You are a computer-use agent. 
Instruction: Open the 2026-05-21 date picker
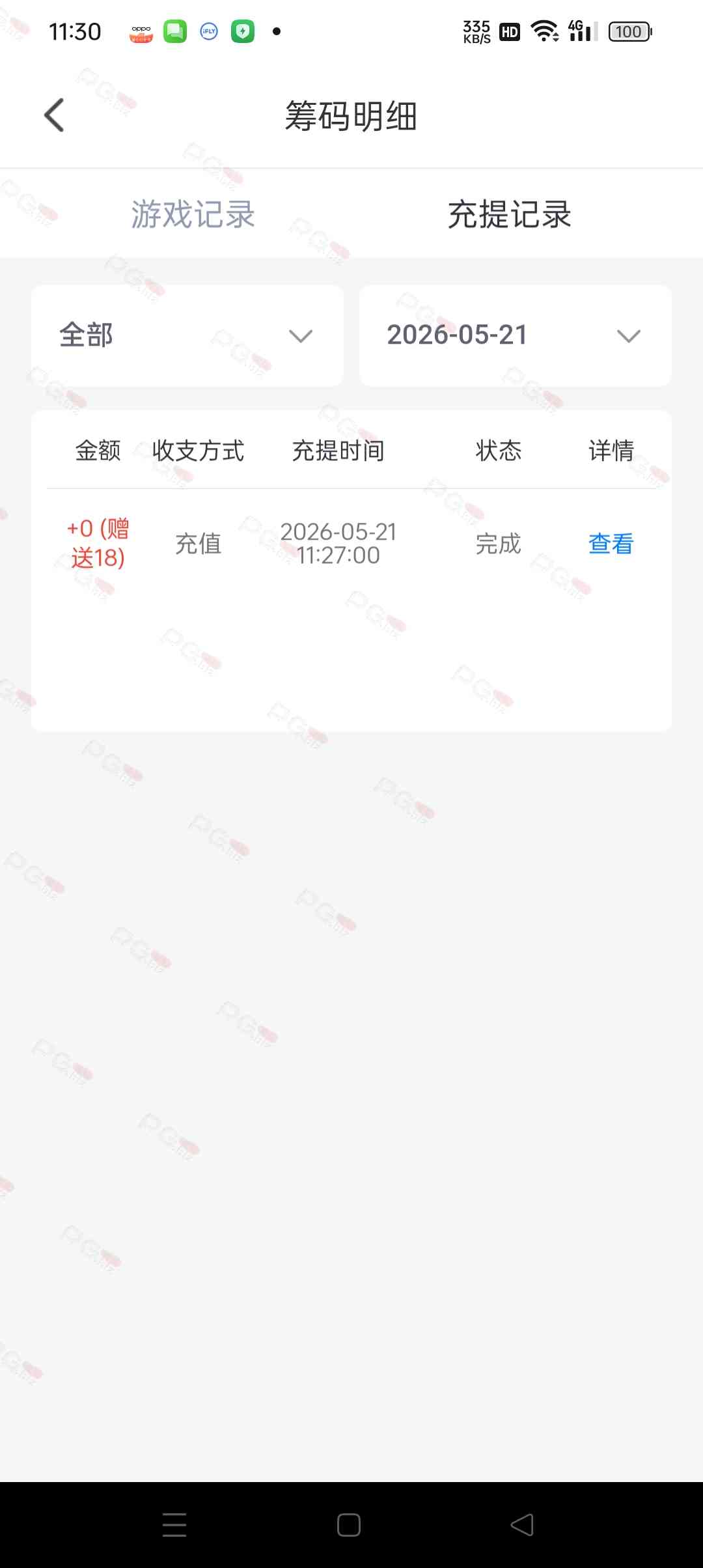point(516,336)
